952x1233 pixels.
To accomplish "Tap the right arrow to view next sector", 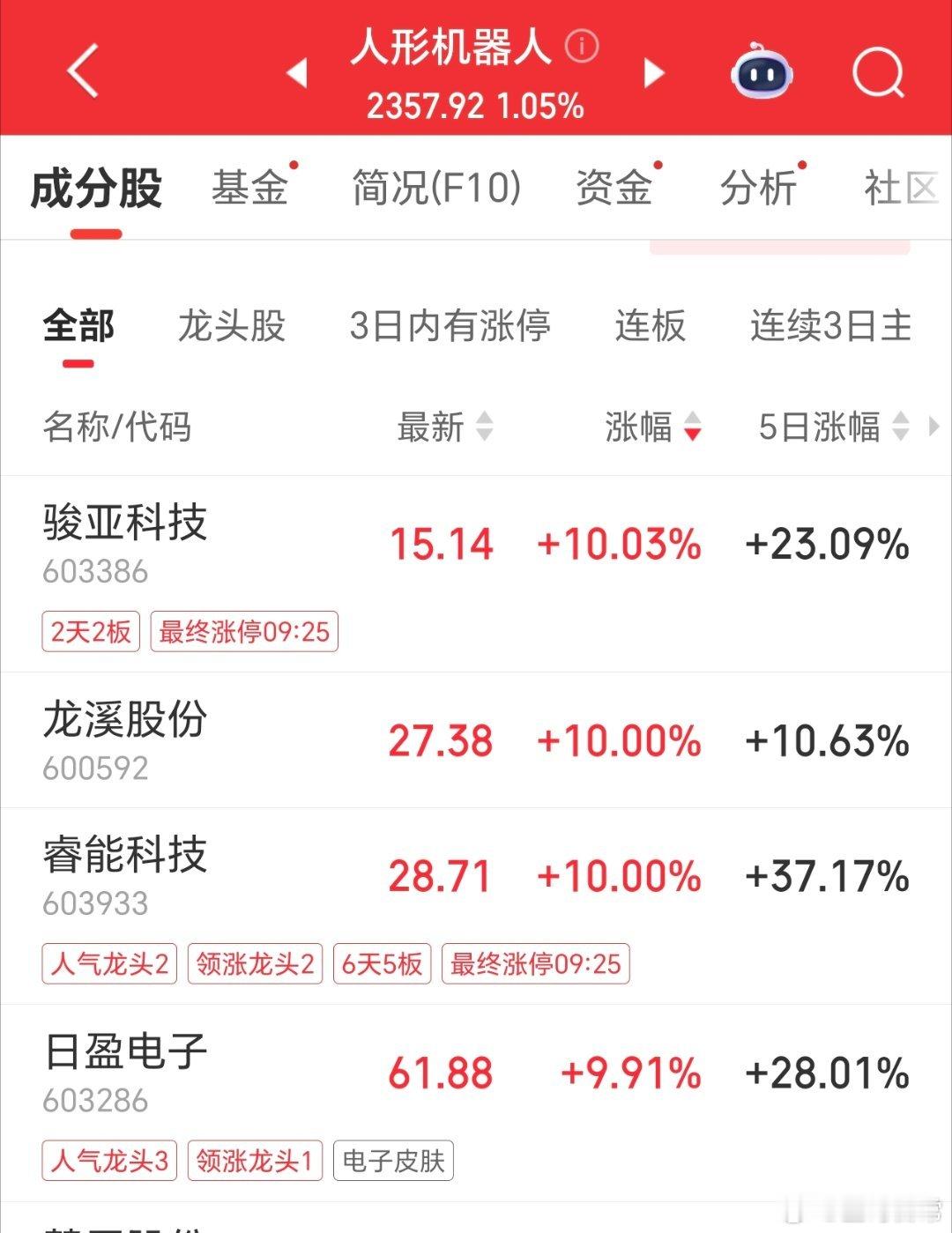I will pos(653,73).
